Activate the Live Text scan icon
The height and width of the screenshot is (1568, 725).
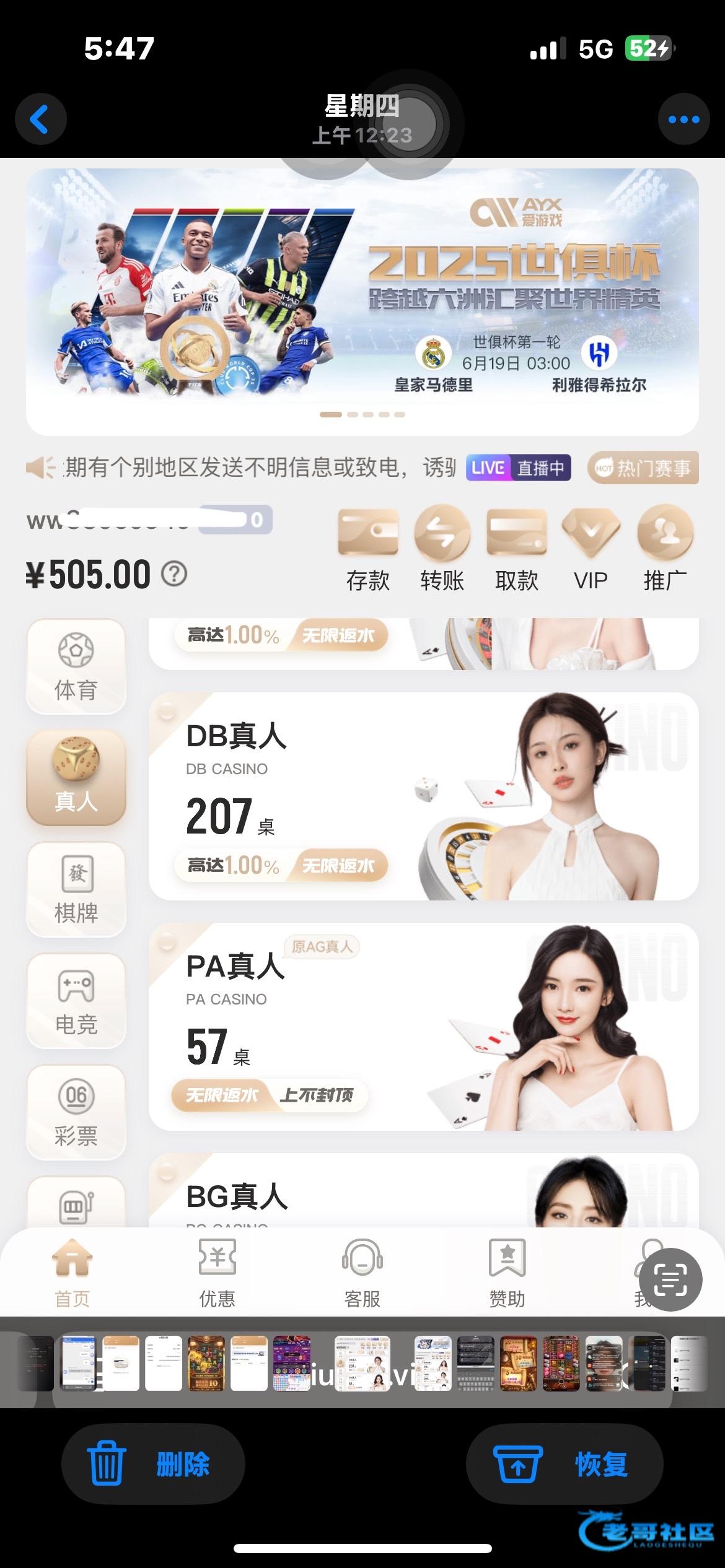pyautogui.click(x=670, y=1279)
